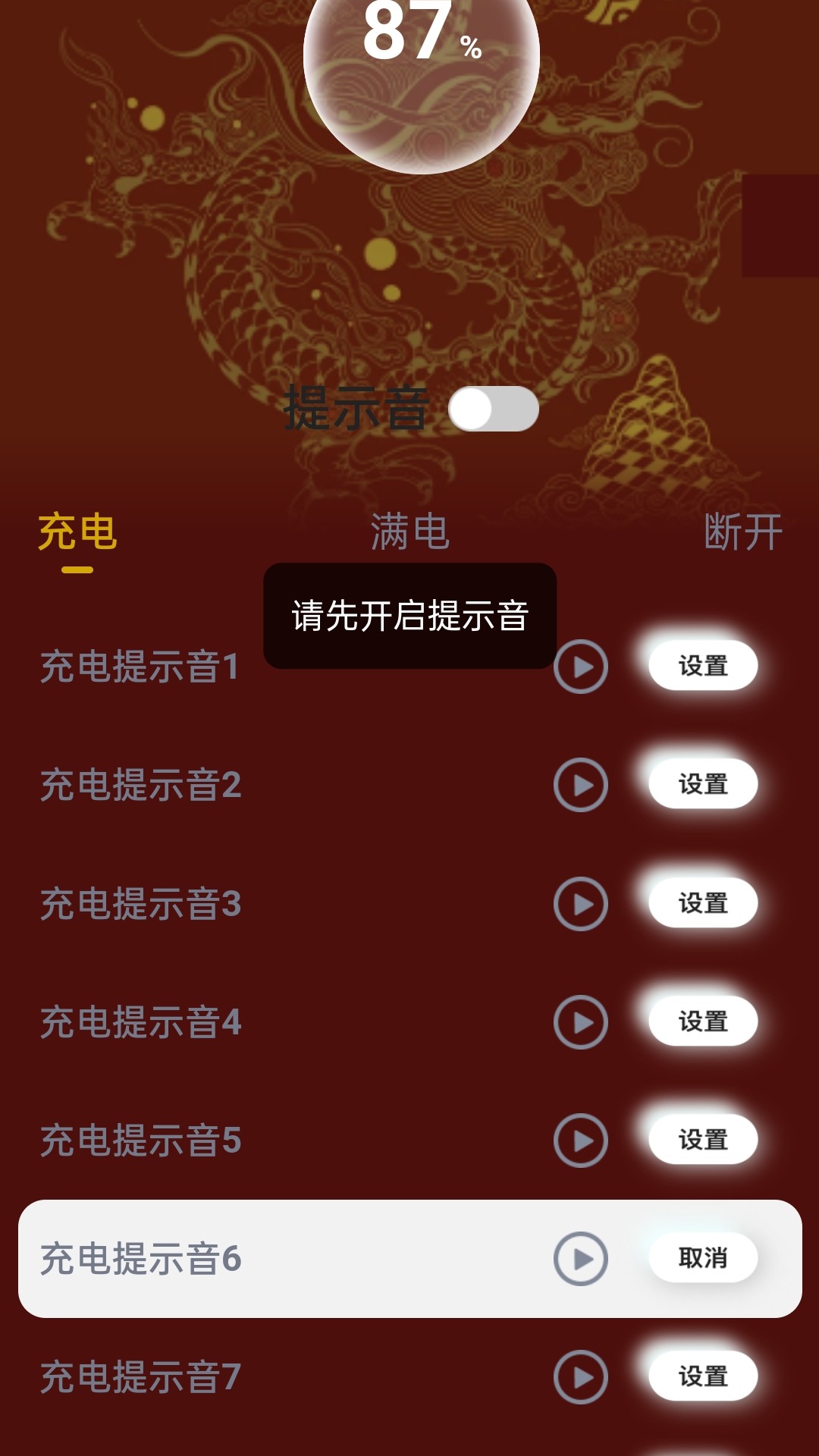Play preview of 充电提示音5
Image resolution: width=819 pixels, height=1456 pixels.
coord(581,1141)
